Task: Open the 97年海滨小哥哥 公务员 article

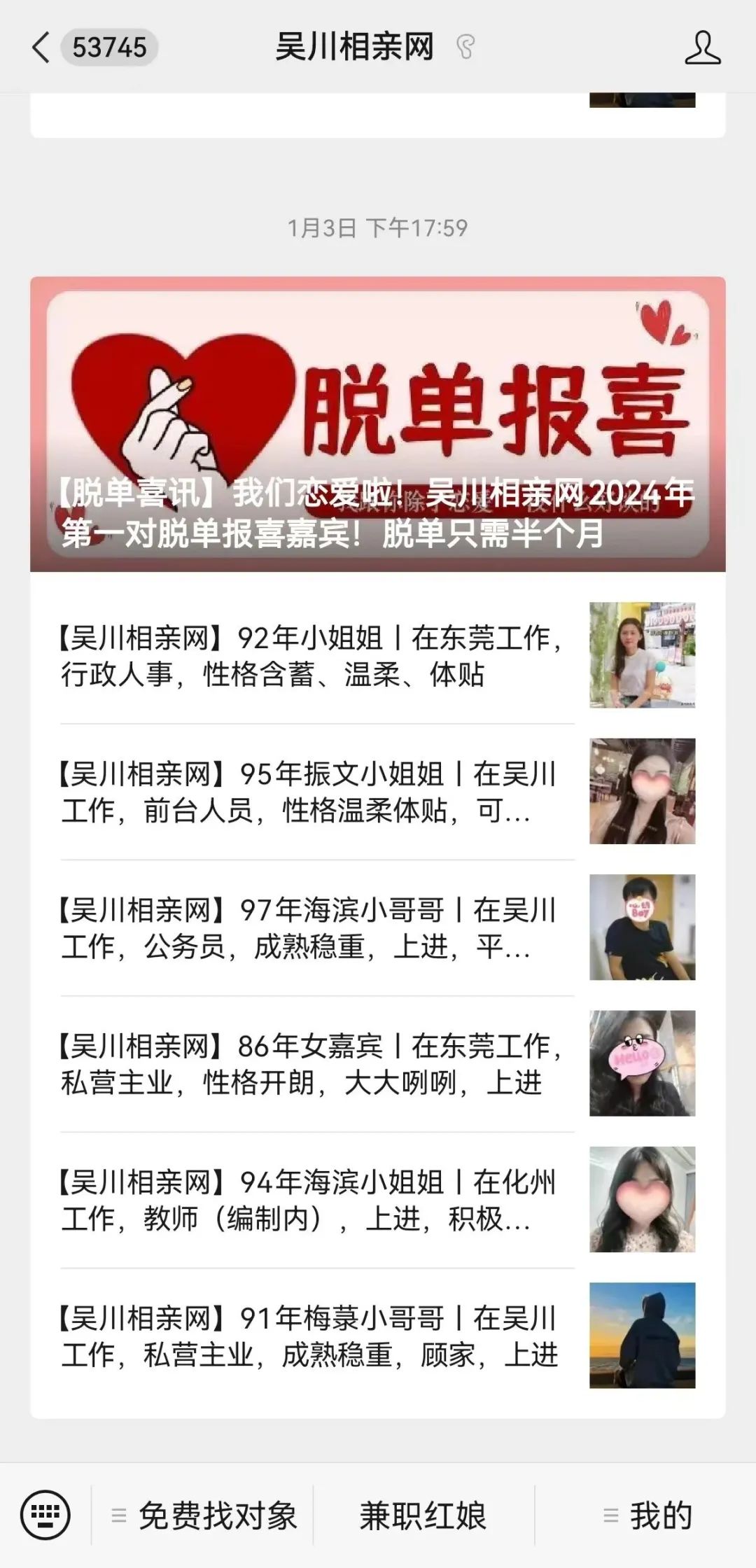Action: pyautogui.click(x=378, y=927)
